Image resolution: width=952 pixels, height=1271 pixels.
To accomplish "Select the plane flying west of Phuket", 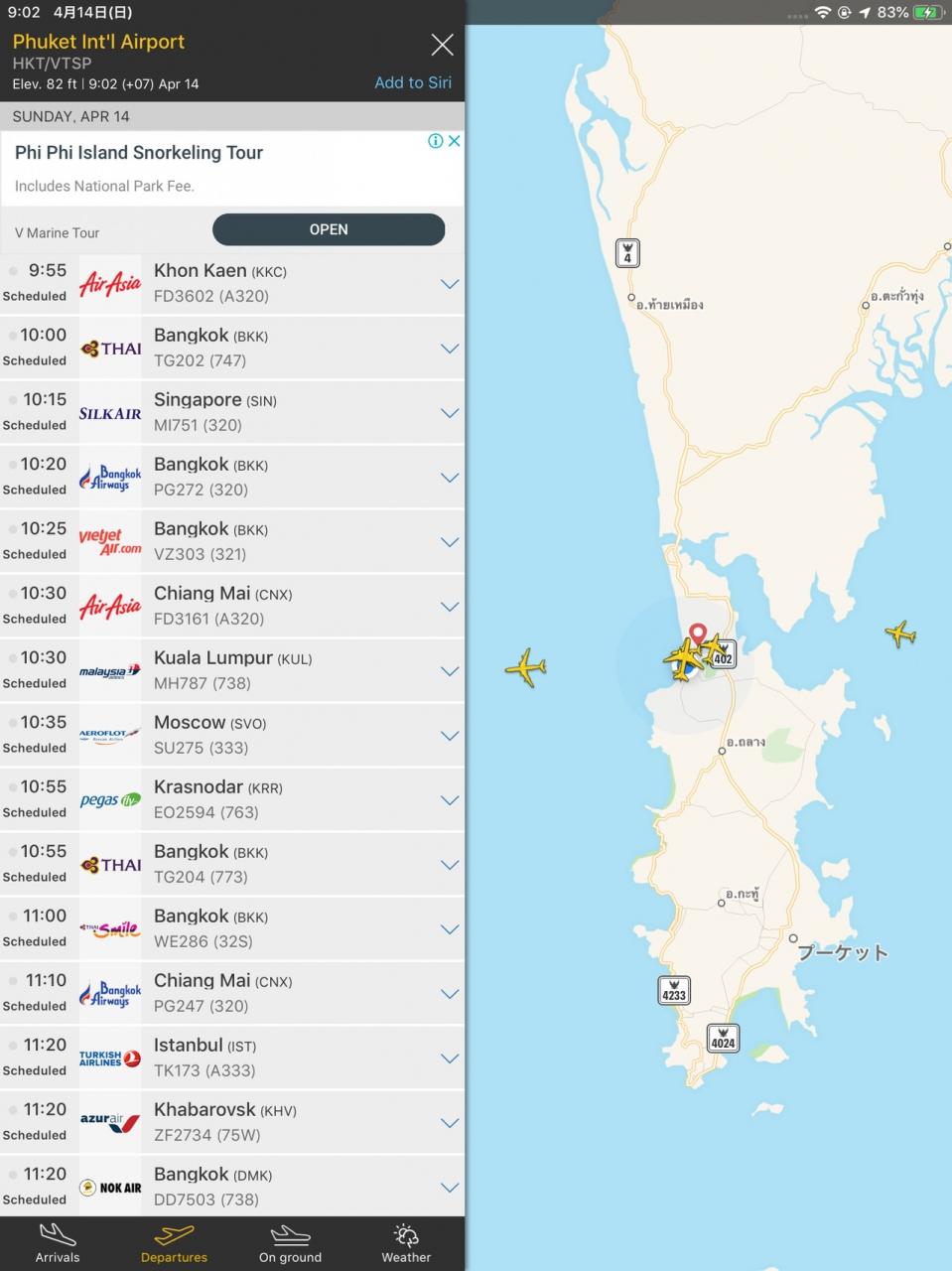I will [x=526, y=667].
